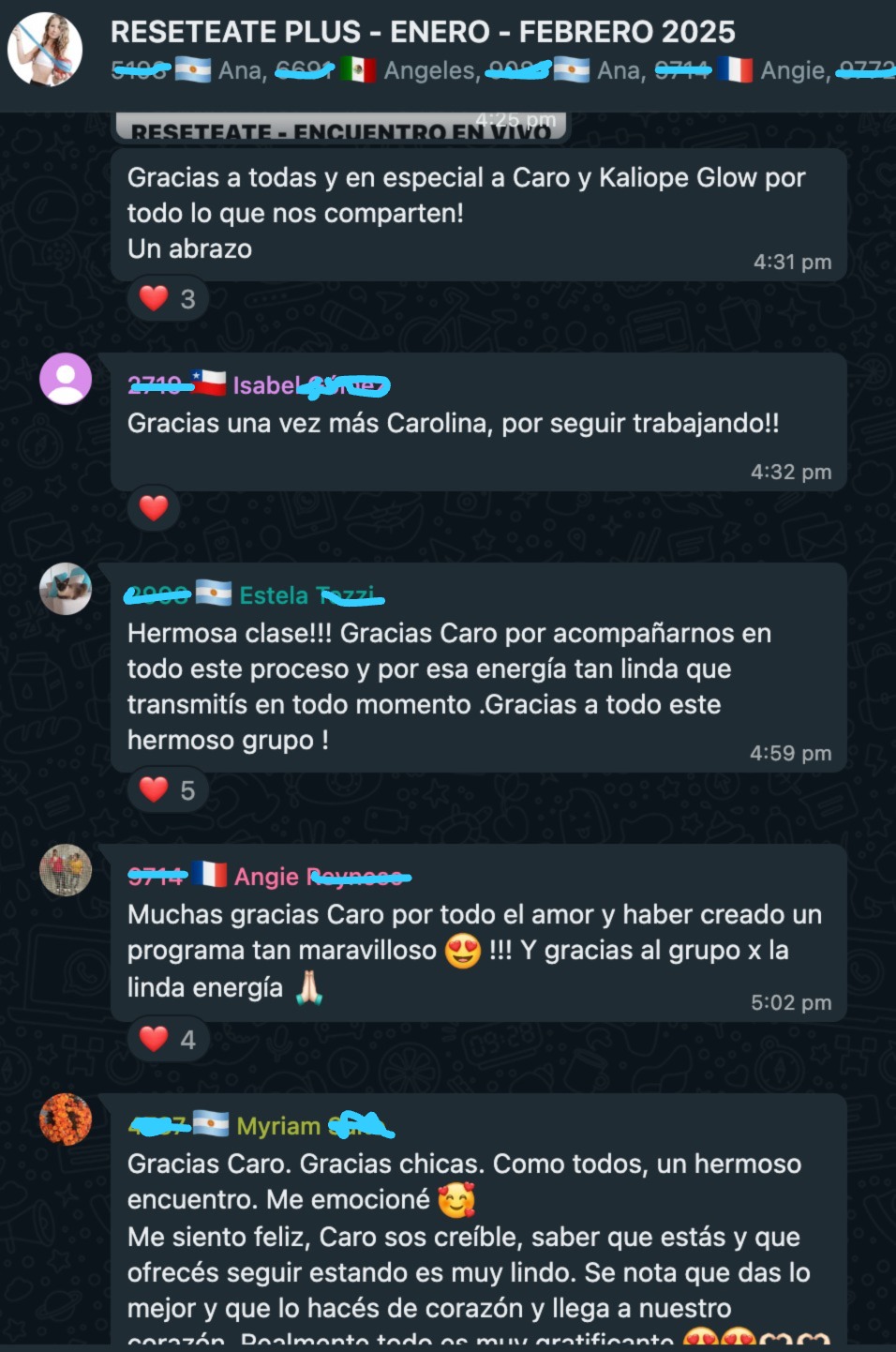Open the group profile picture
The width and height of the screenshot is (896, 1352).
click(45, 49)
